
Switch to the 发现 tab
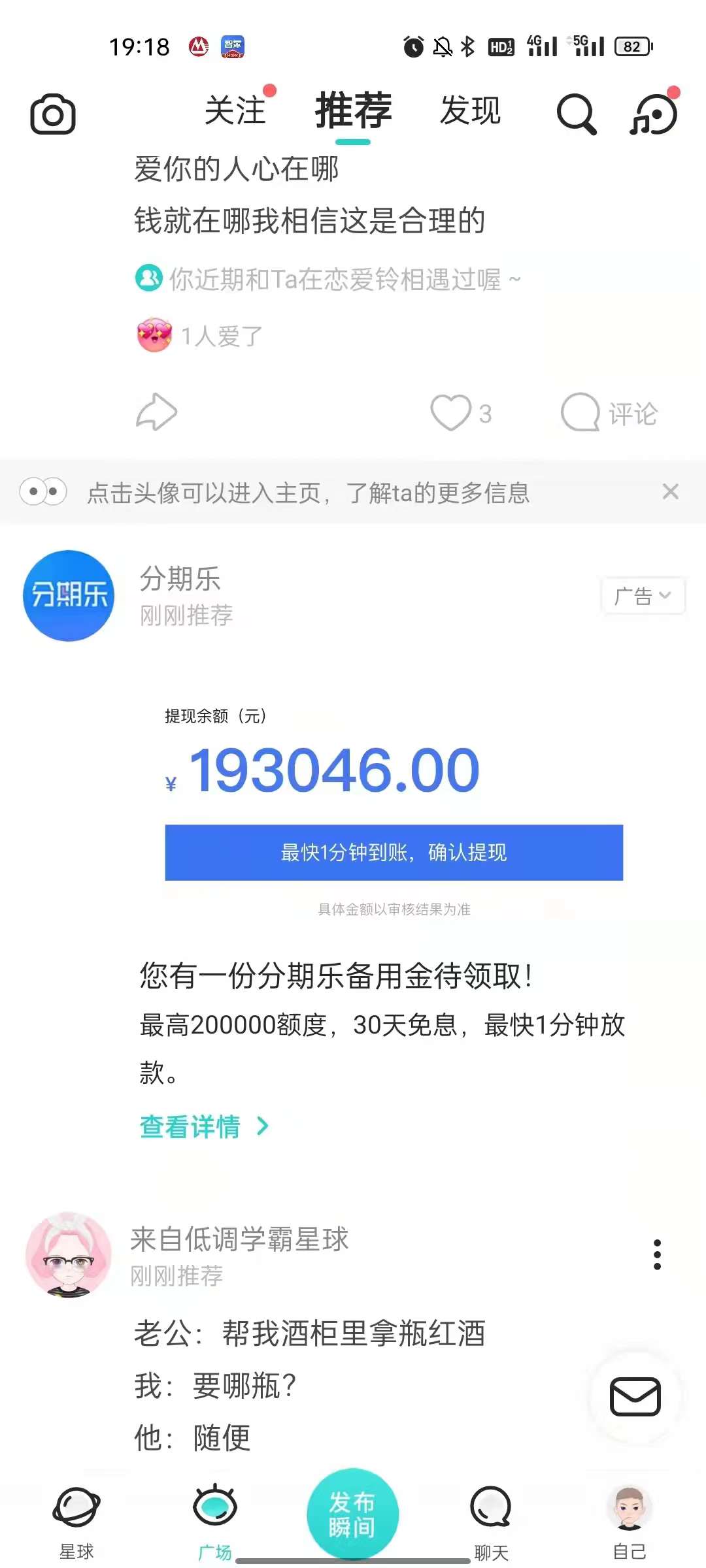point(471,111)
